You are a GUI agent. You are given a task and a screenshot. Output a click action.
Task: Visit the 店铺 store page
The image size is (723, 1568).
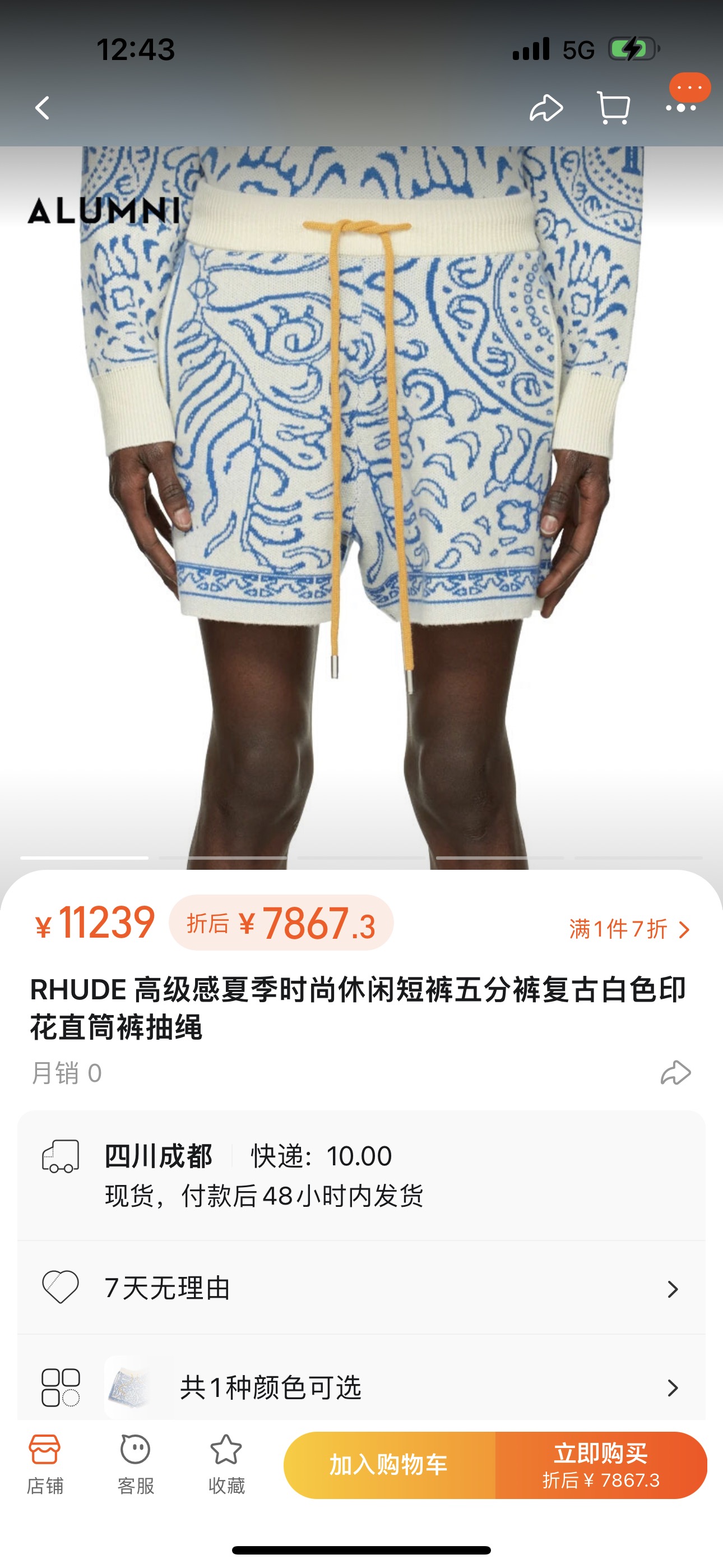tap(45, 1464)
